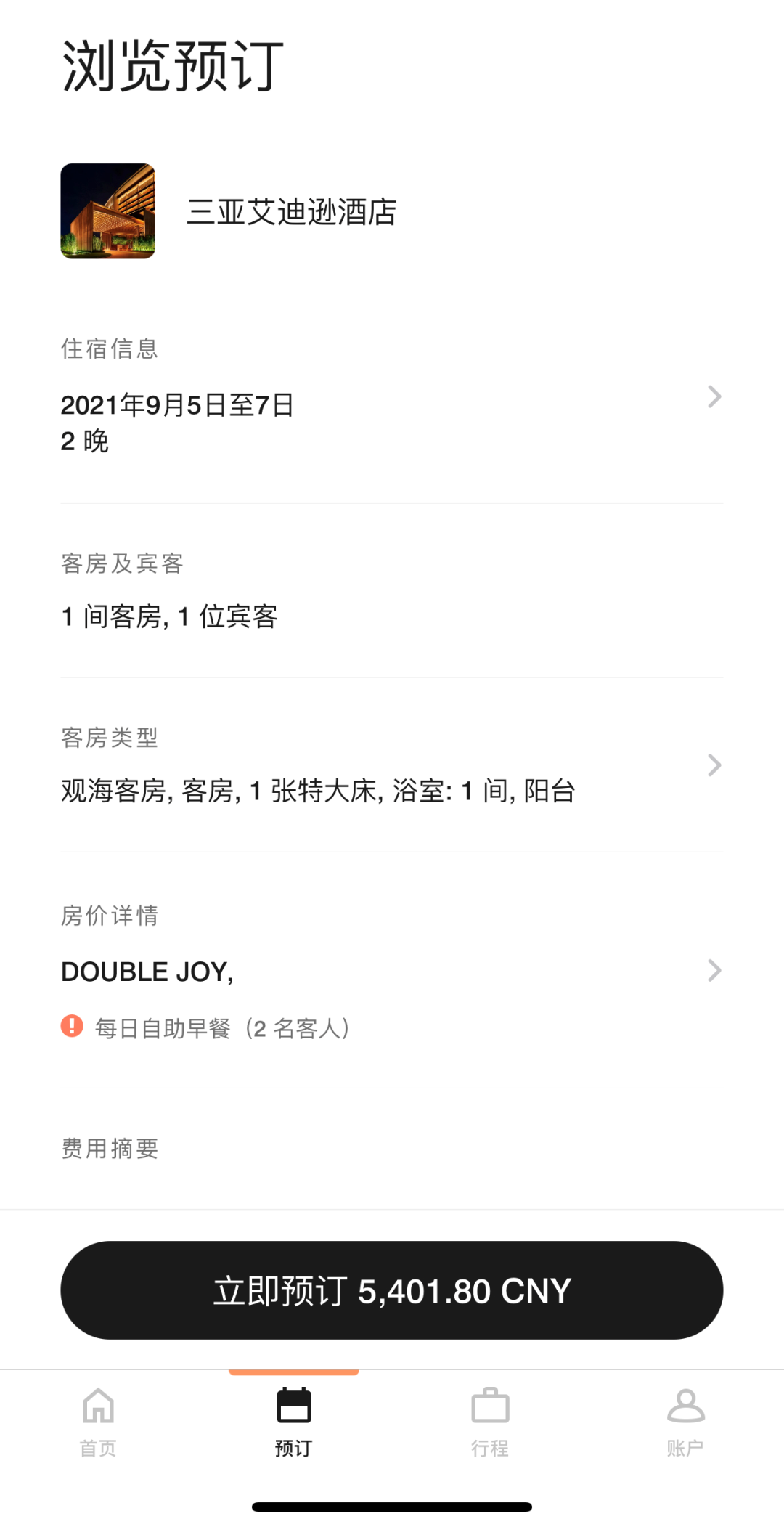The width and height of the screenshot is (784, 1527).
Task: Select the 预订 tab
Action: [293, 1422]
